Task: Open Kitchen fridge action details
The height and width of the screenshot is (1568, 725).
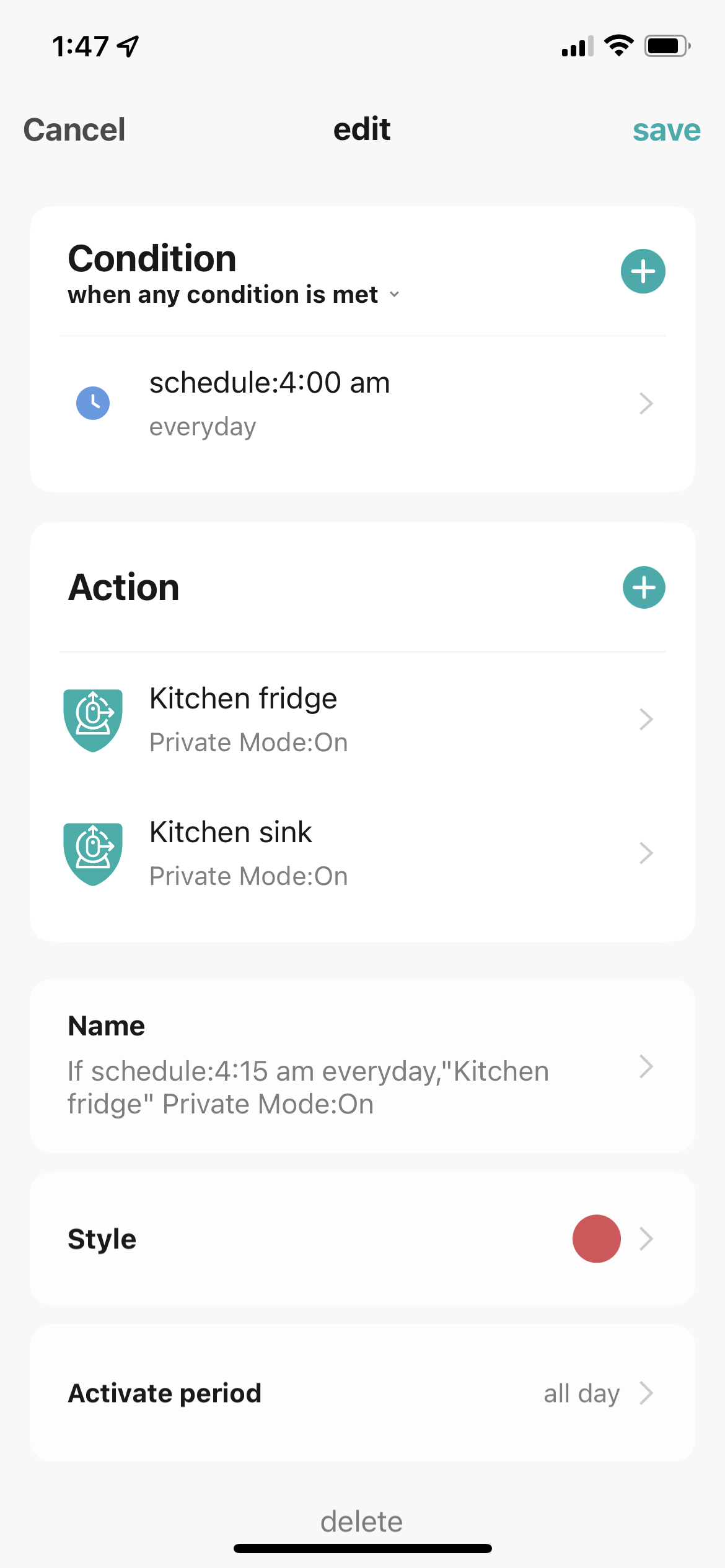Action: (646, 719)
